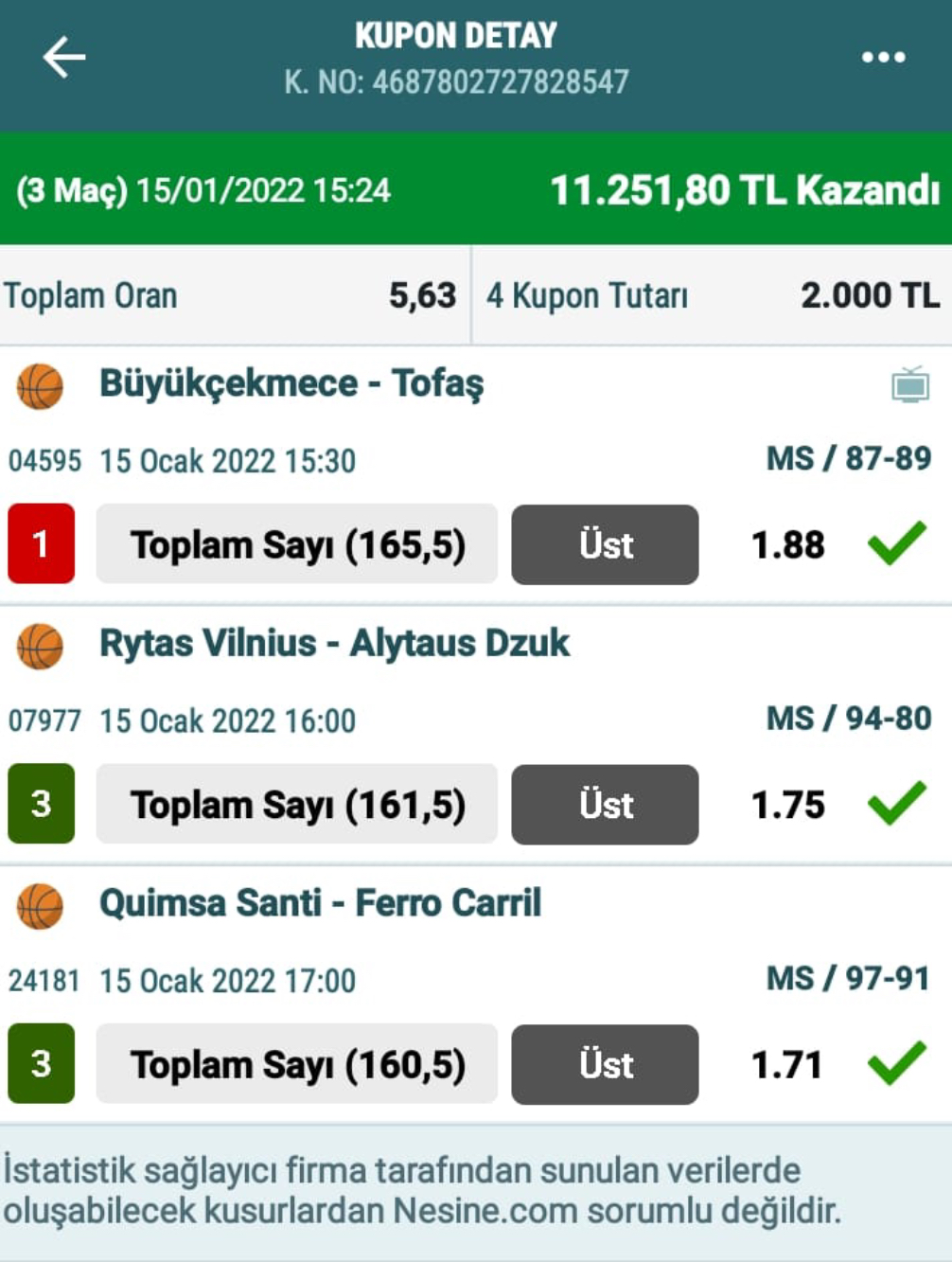Open the Quimsa Santi - Ferro Carril match
Viewport: 952px width, 1262px height.
coord(320,903)
